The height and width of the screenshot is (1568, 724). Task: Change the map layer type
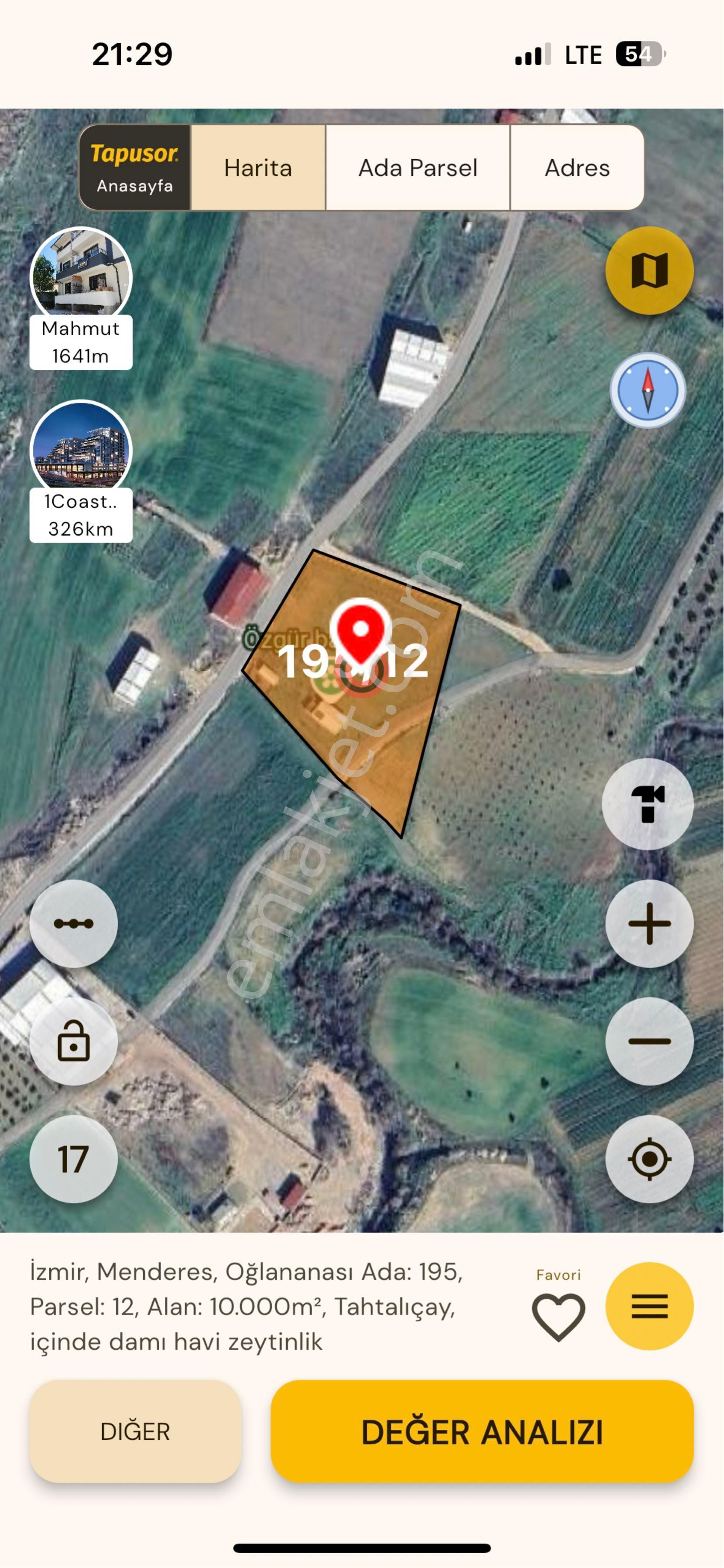pos(649,271)
